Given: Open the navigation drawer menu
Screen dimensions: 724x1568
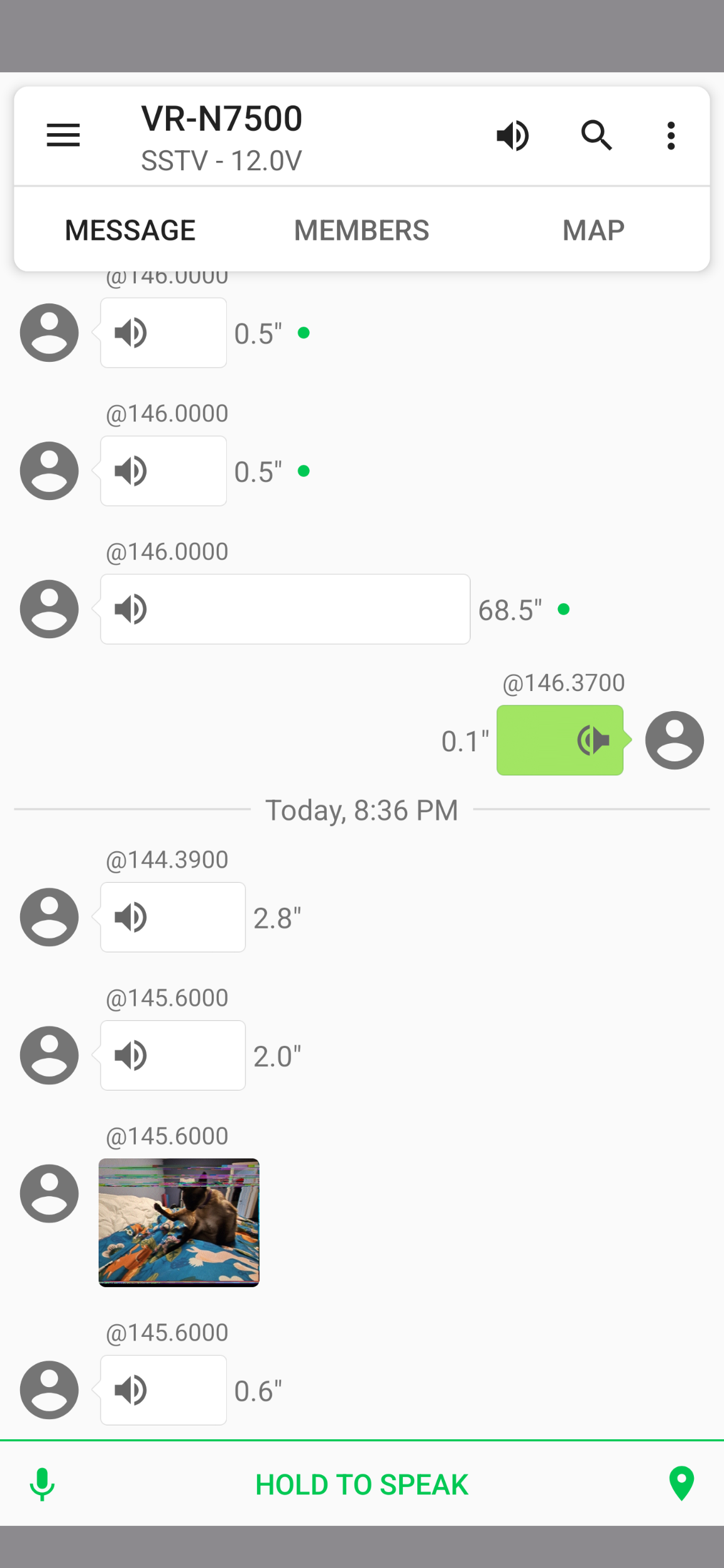Looking at the screenshot, I should (63, 135).
